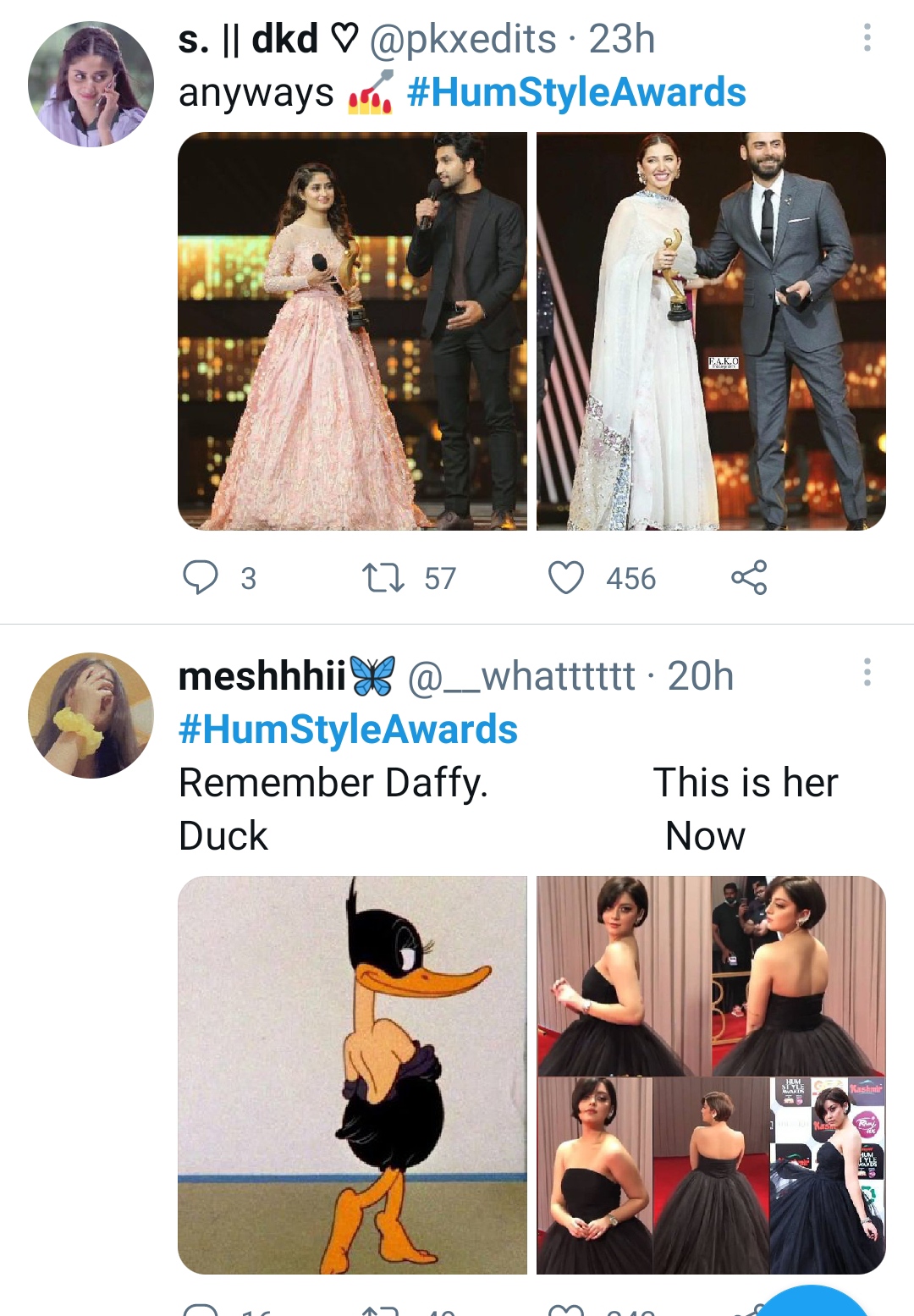
Task: Share the pkxedits tweet
Action: click(x=752, y=578)
